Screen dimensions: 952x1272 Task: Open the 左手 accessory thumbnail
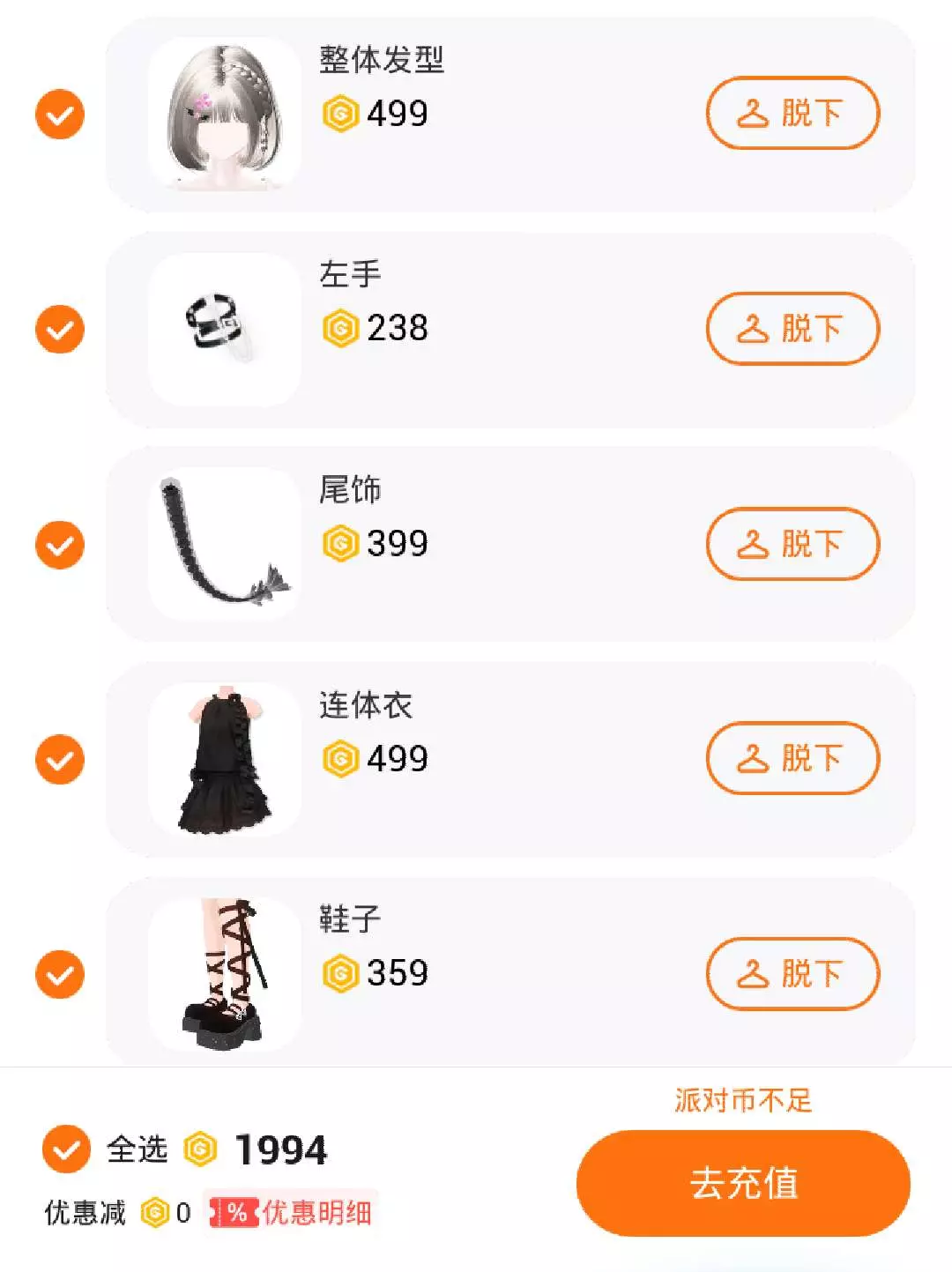point(225,330)
